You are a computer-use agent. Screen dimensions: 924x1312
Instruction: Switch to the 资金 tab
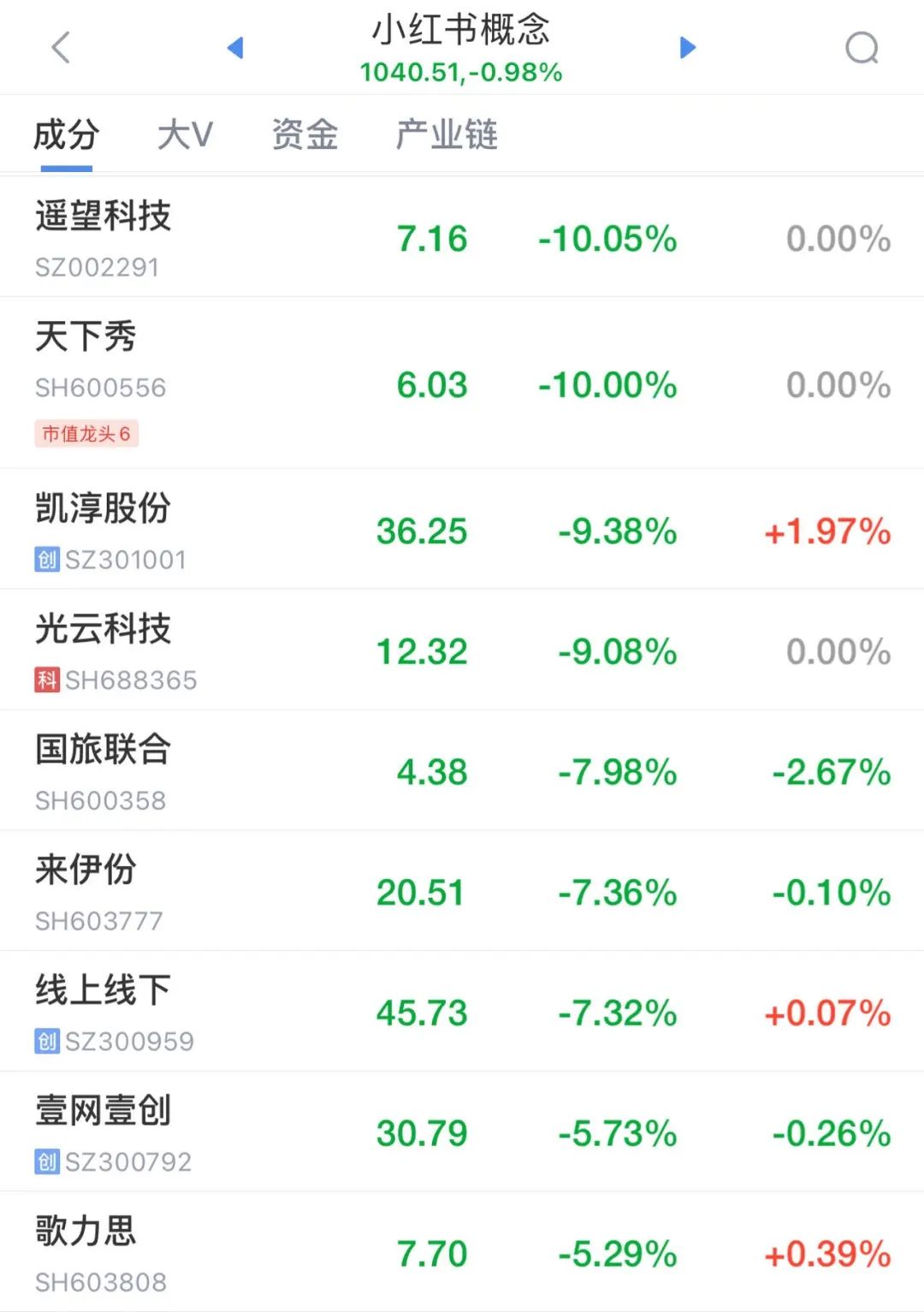304,134
